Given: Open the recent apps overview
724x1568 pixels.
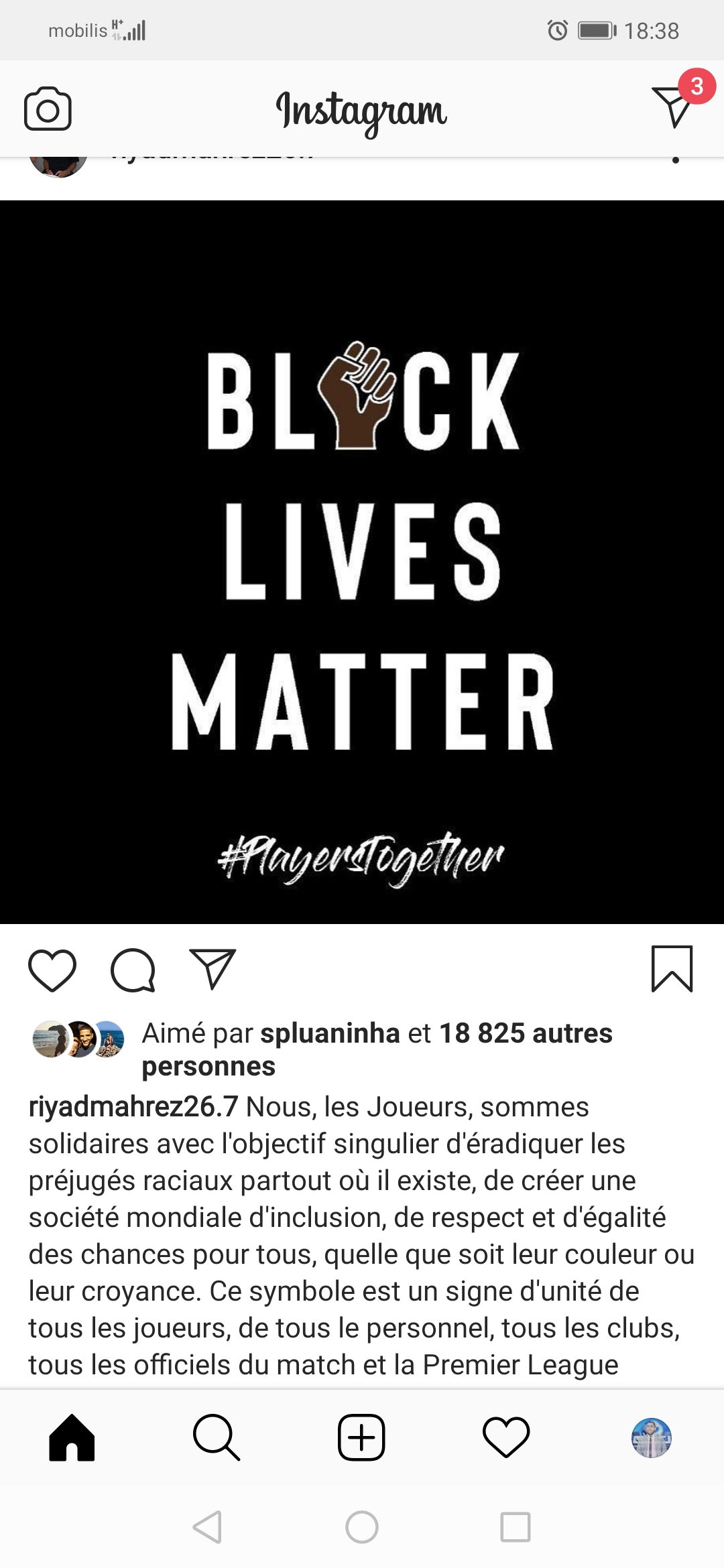Looking at the screenshot, I should pyautogui.click(x=516, y=1527).
